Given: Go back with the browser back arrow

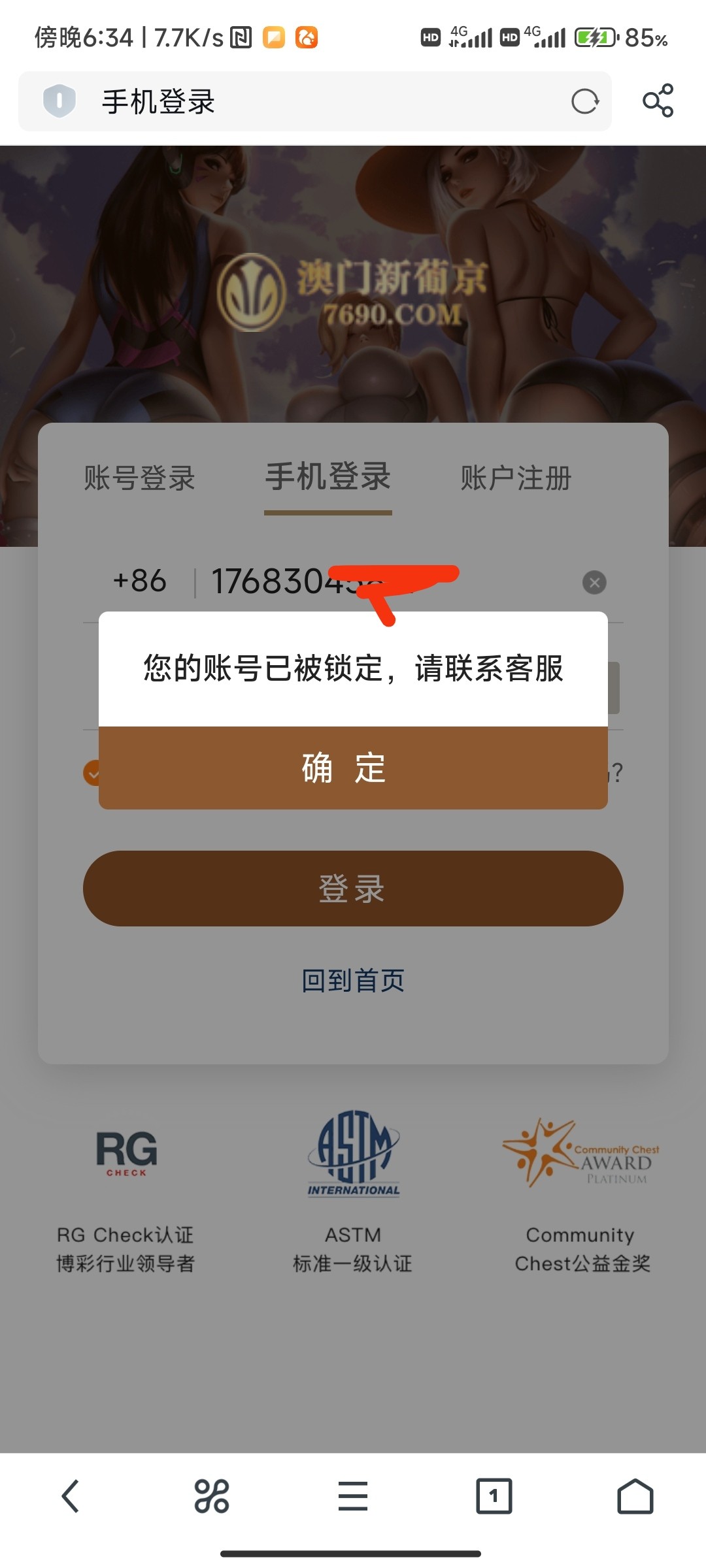Looking at the screenshot, I should coord(71,1496).
